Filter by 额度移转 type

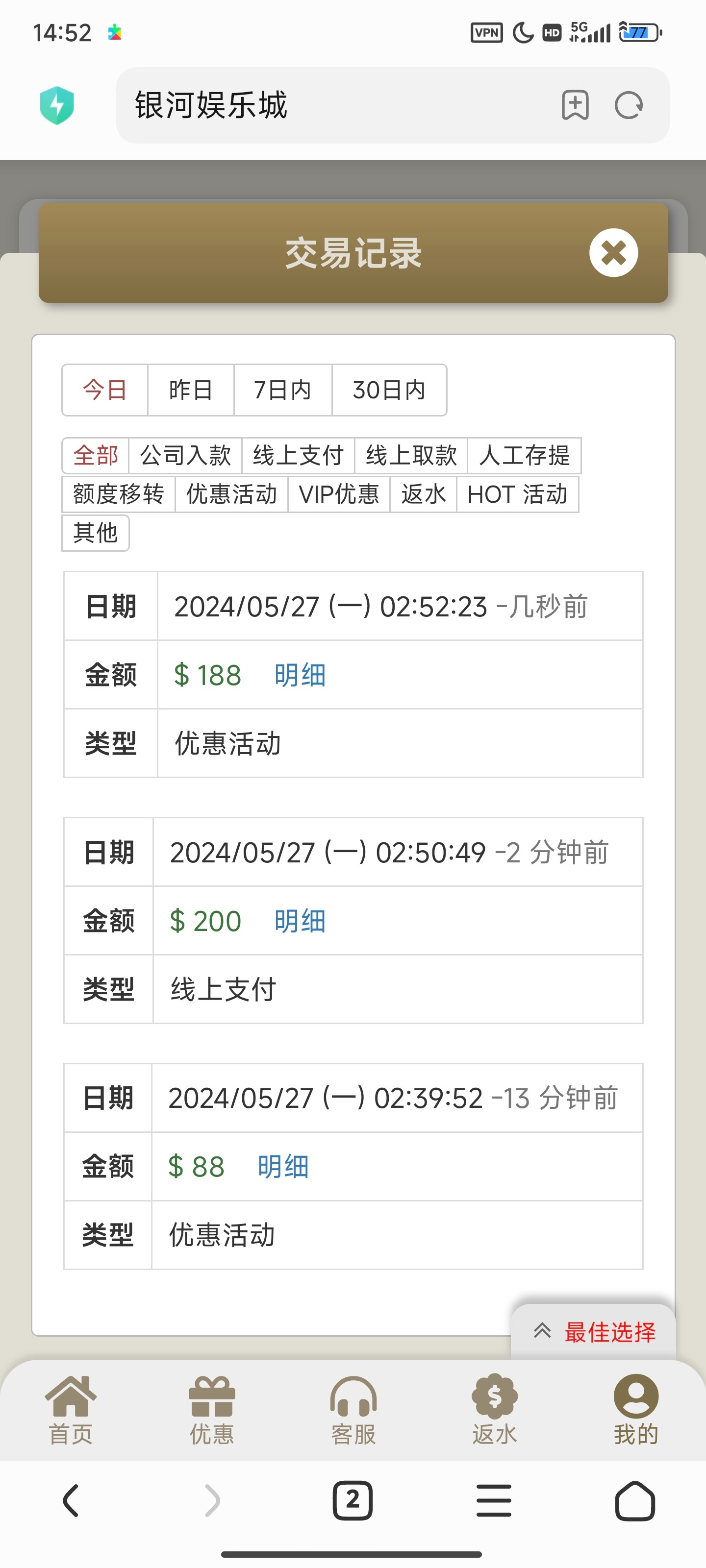(x=118, y=494)
